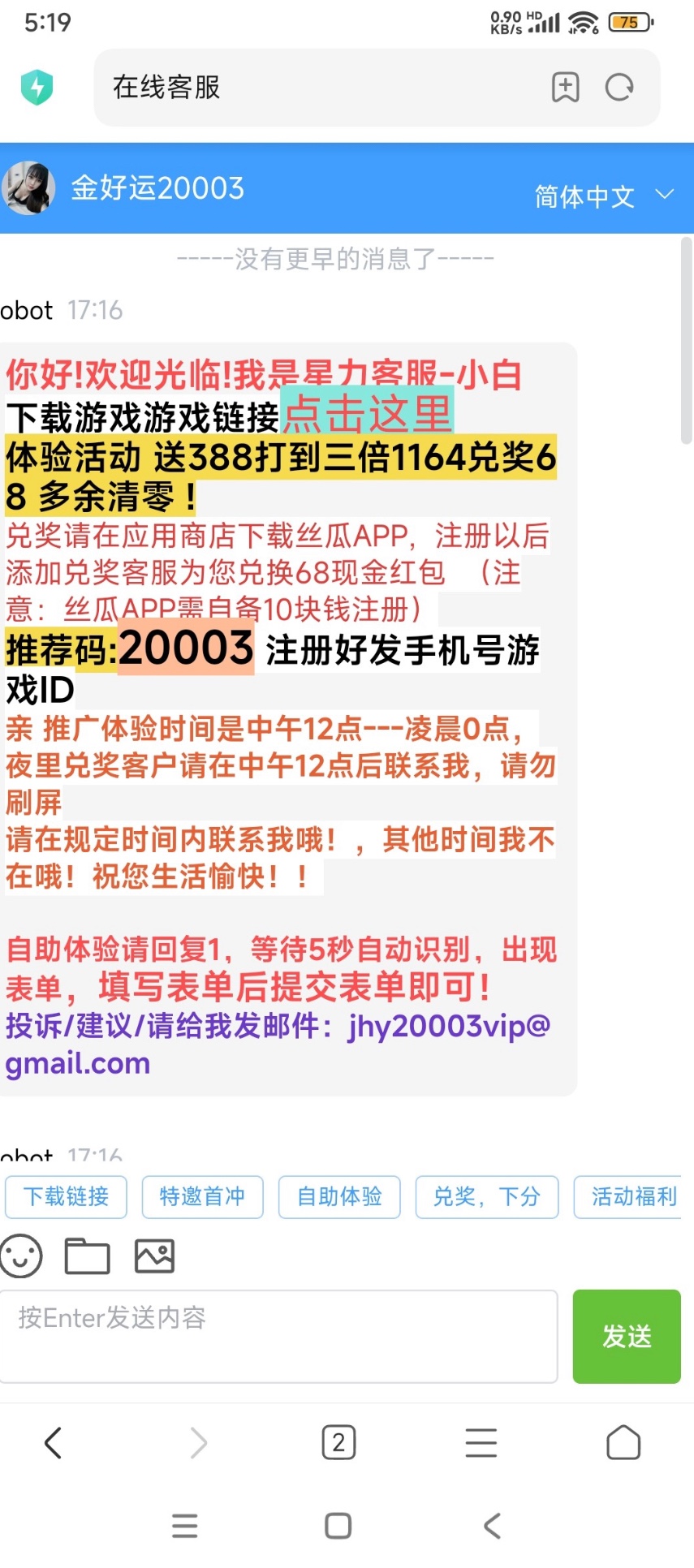Focus the 按Enter发送内容 message field
Screen dimensions: 694x1568
point(278,1336)
